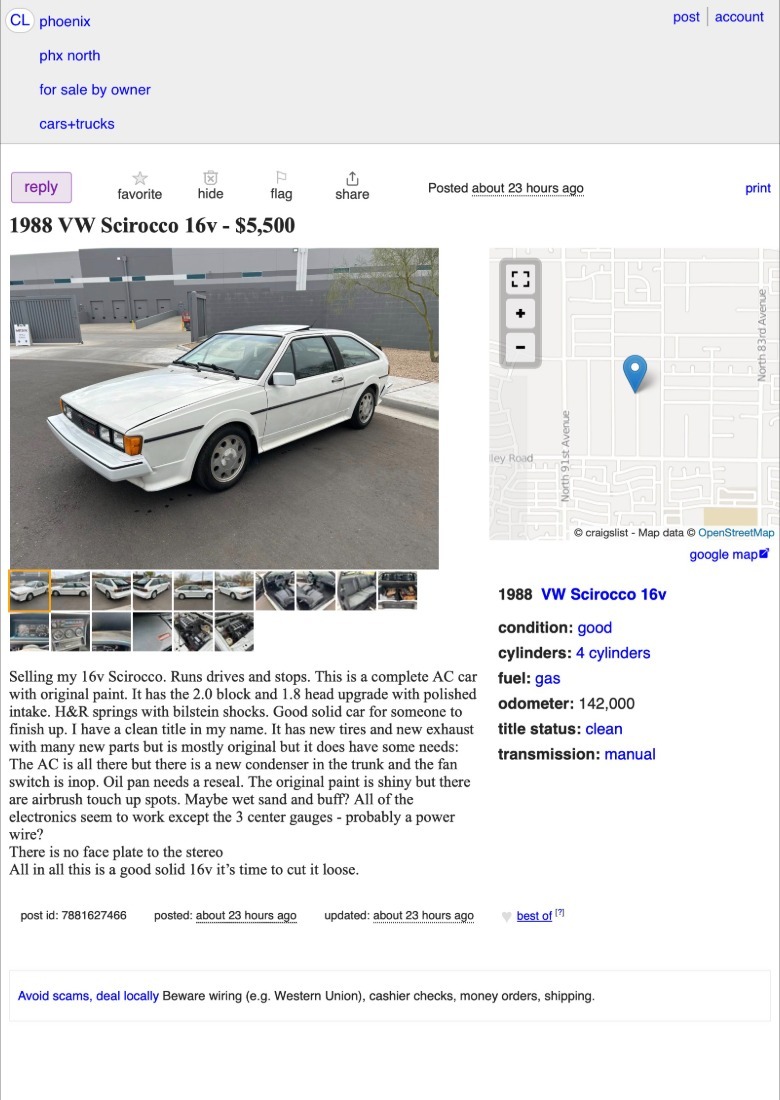Open the post link
780x1100 pixels.
click(x=686, y=17)
